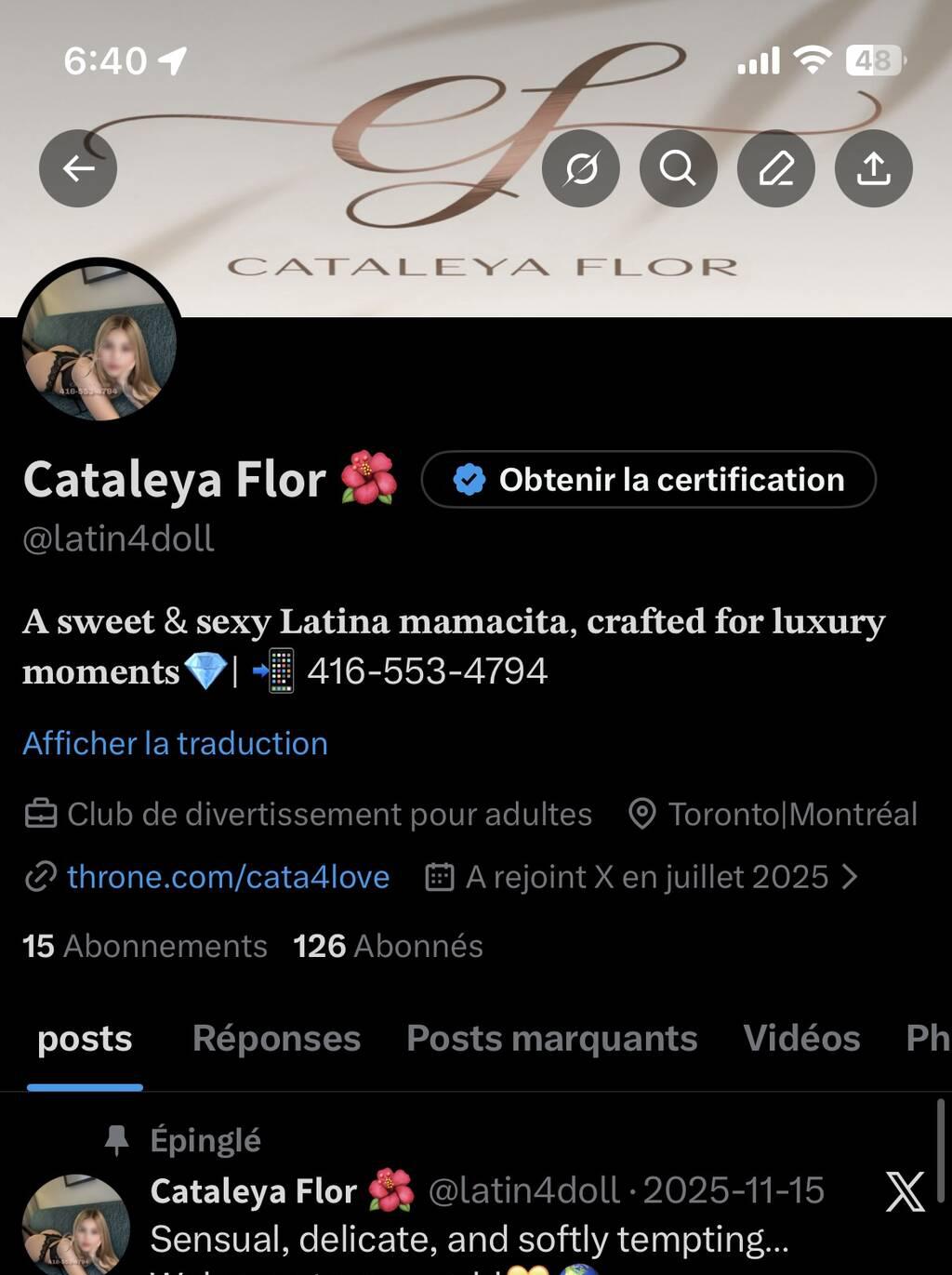Share this profile
Viewport: 952px width, 1275px height.
tap(874, 168)
